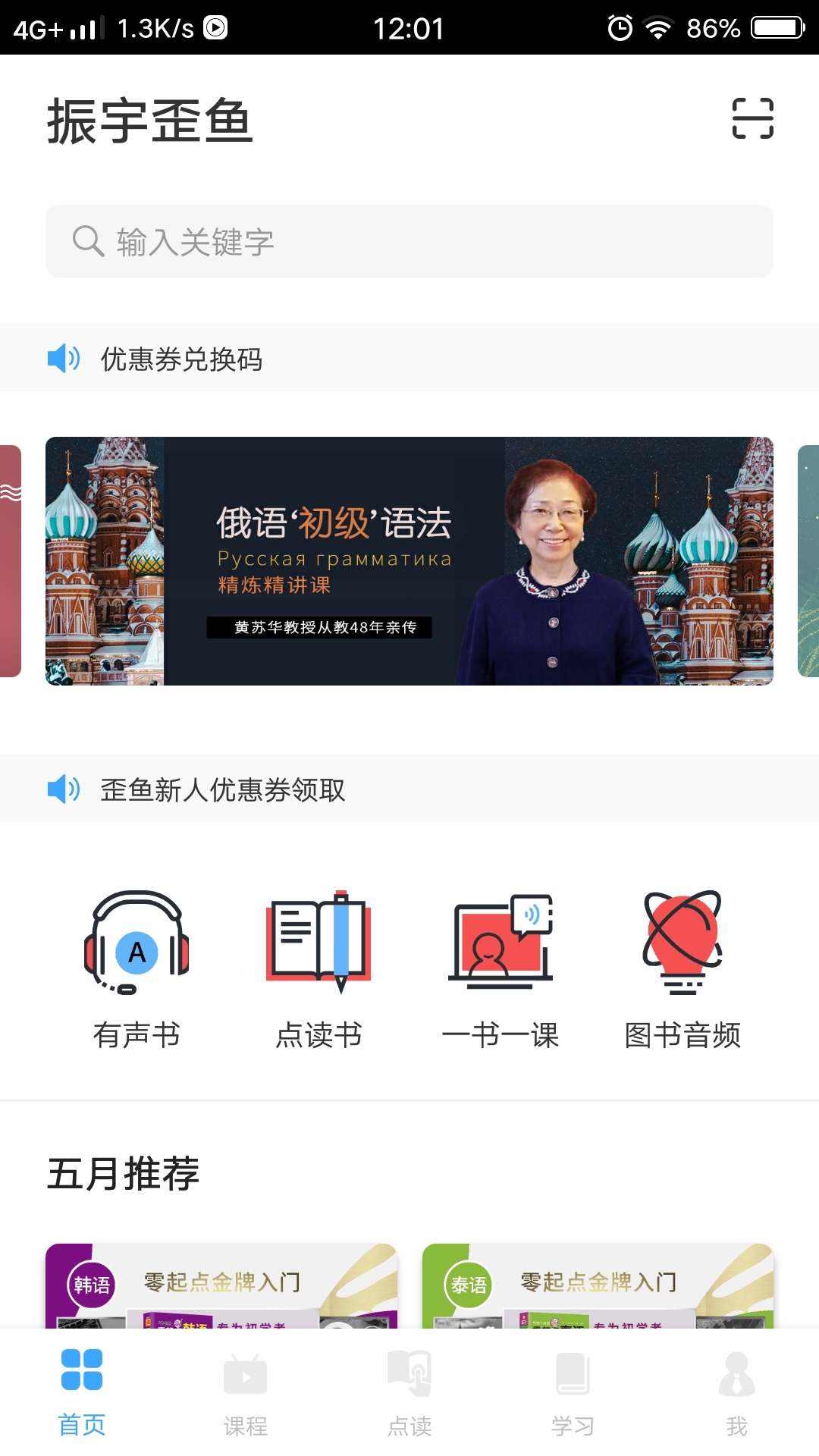Go to the 学习 tab
Viewport: 819px width, 1456px height.
click(x=573, y=1392)
